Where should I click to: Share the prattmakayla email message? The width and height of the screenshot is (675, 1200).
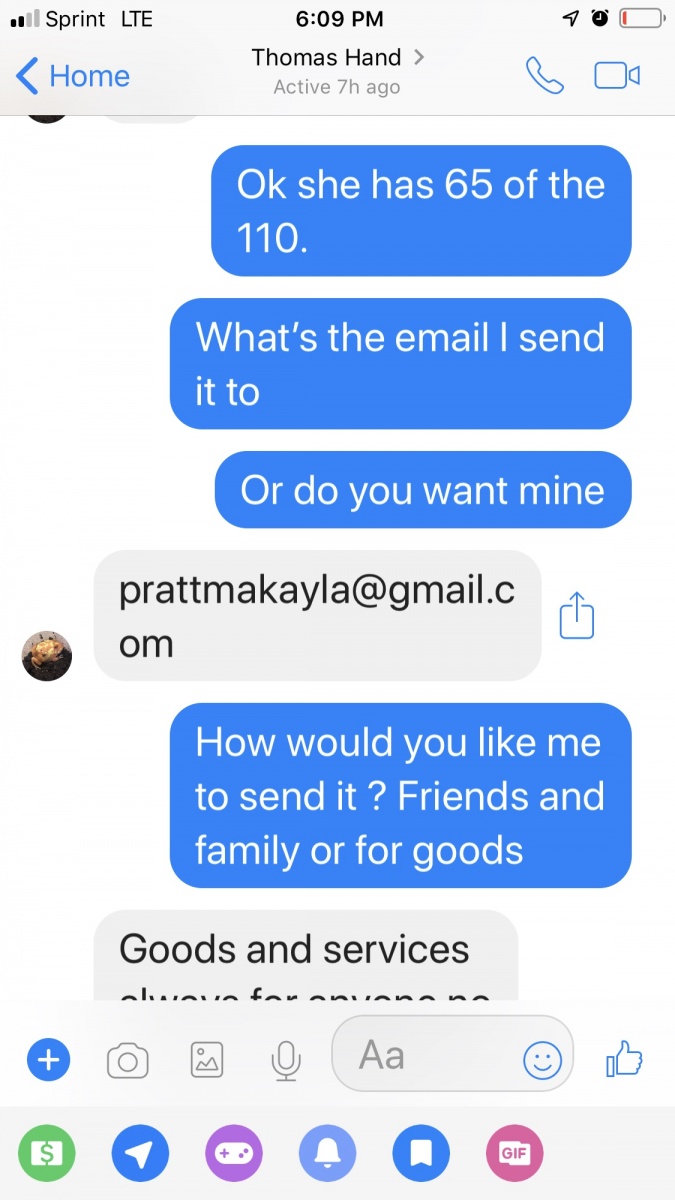tap(576, 615)
